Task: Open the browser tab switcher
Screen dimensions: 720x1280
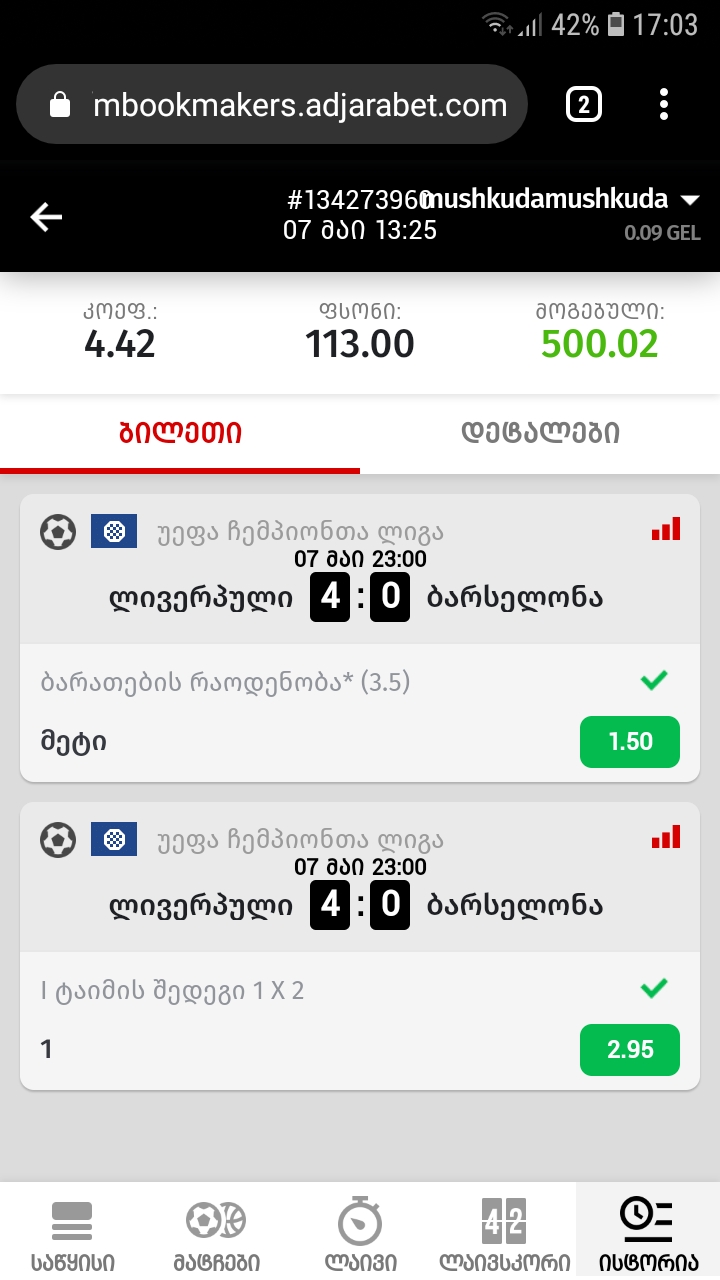Action: 584,104
